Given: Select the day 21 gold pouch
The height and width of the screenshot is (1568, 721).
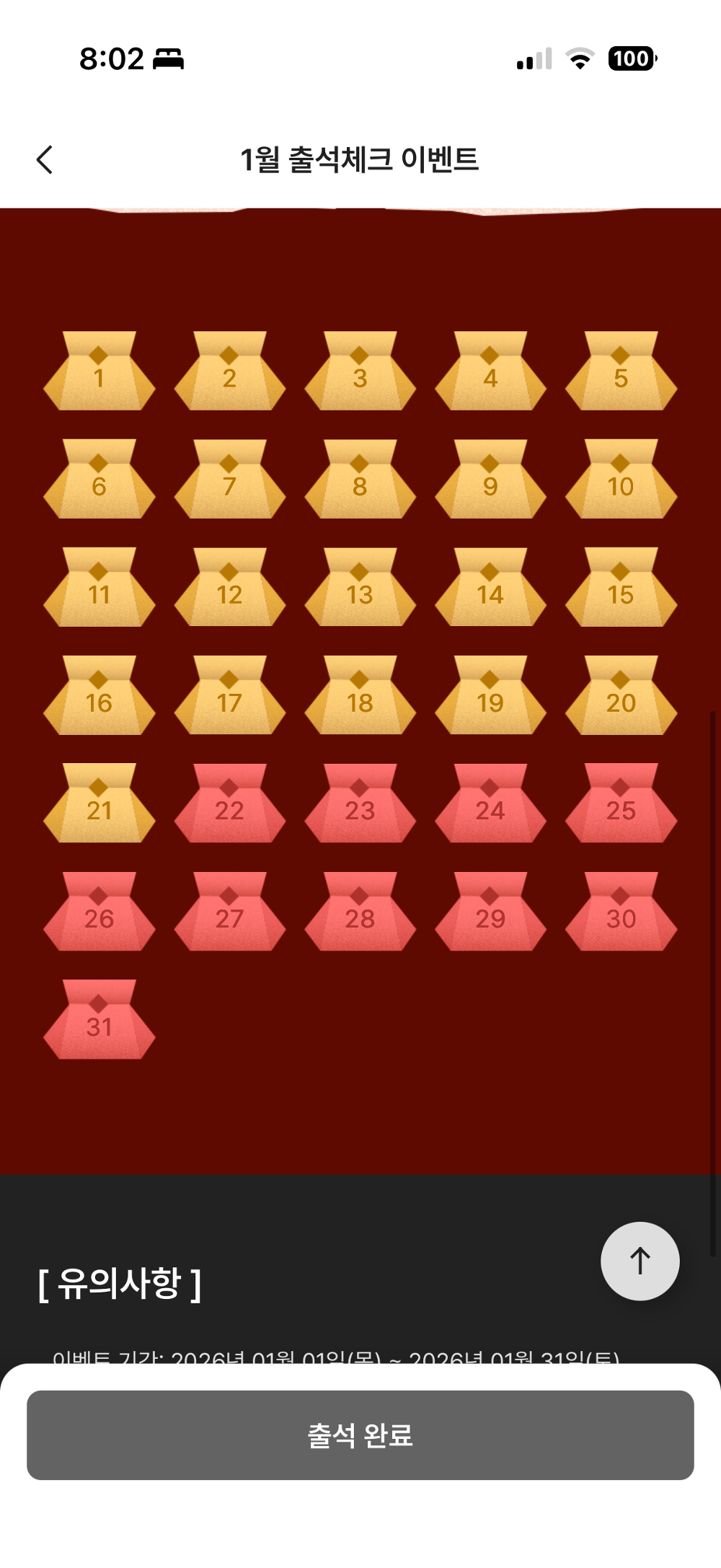Looking at the screenshot, I should (99, 806).
